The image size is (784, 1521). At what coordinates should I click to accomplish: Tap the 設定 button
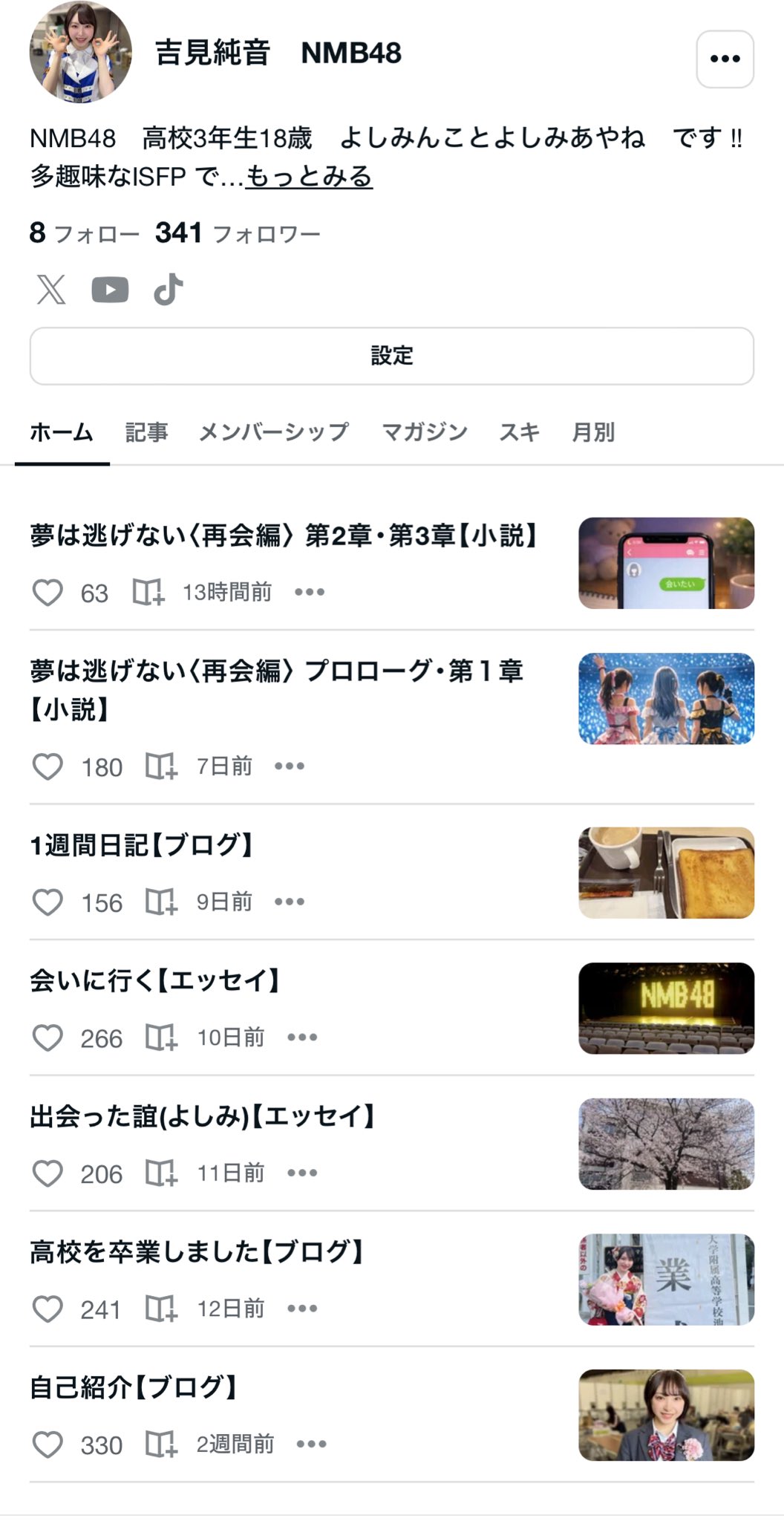pos(391,356)
